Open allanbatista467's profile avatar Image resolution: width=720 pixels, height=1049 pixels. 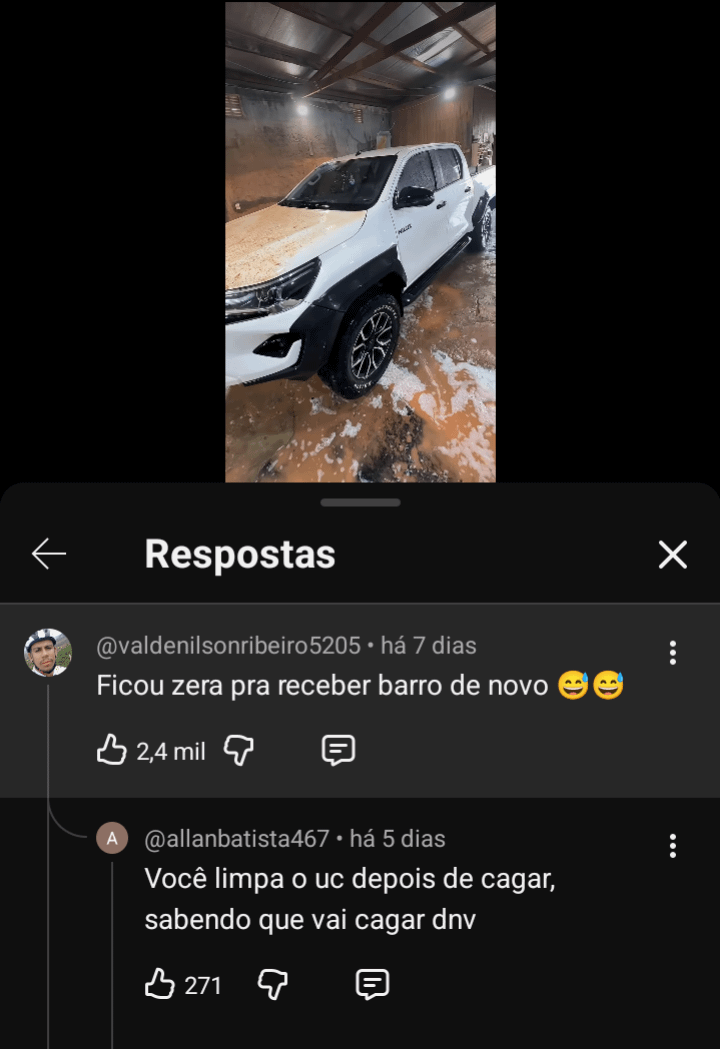pyautogui.click(x=112, y=839)
